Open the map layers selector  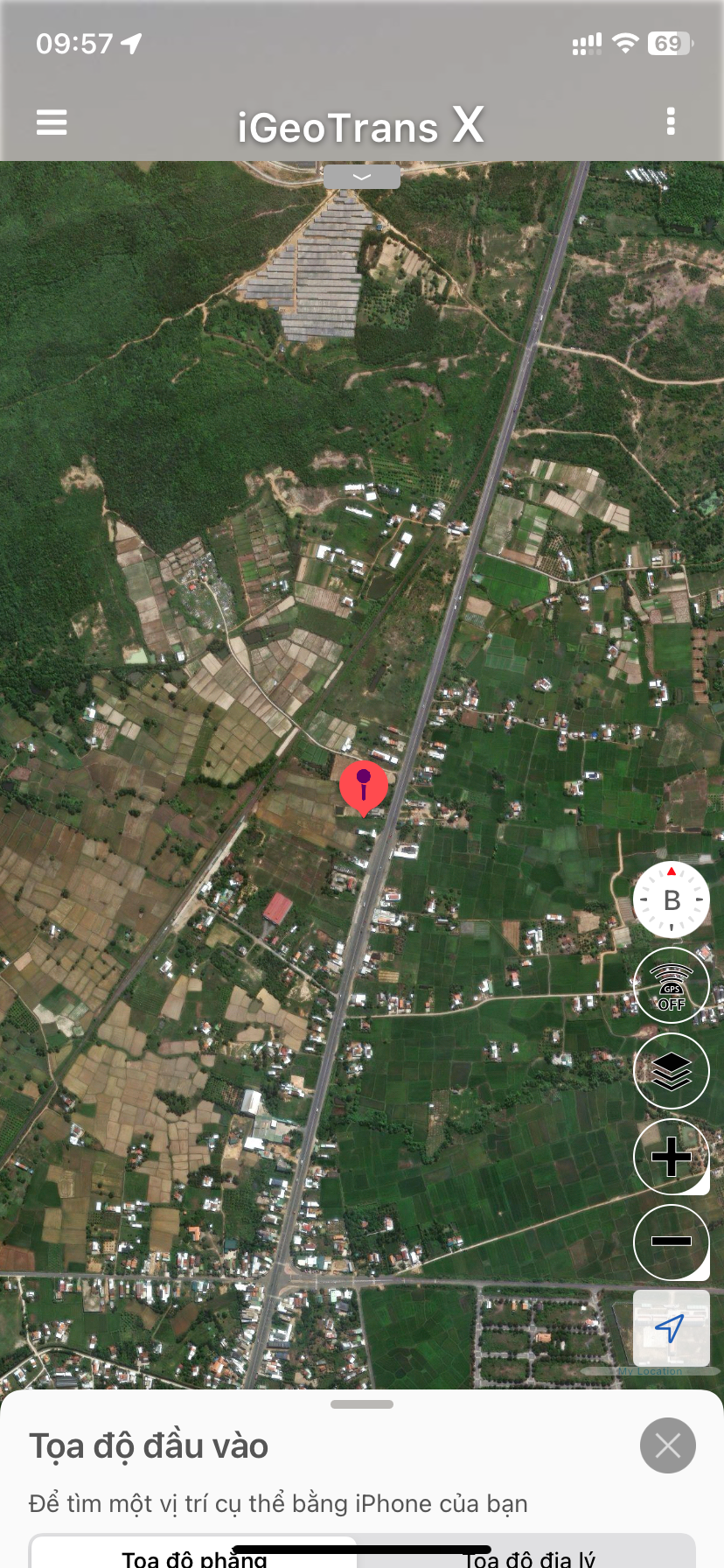[x=672, y=1071]
